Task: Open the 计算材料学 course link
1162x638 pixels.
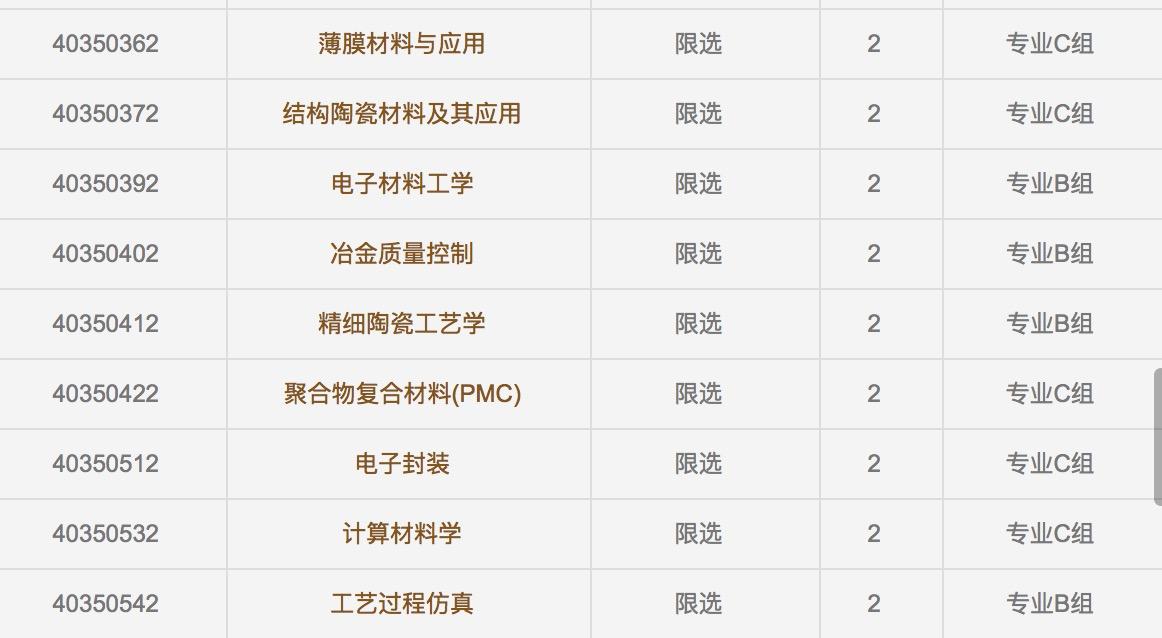Action: coord(402,534)
